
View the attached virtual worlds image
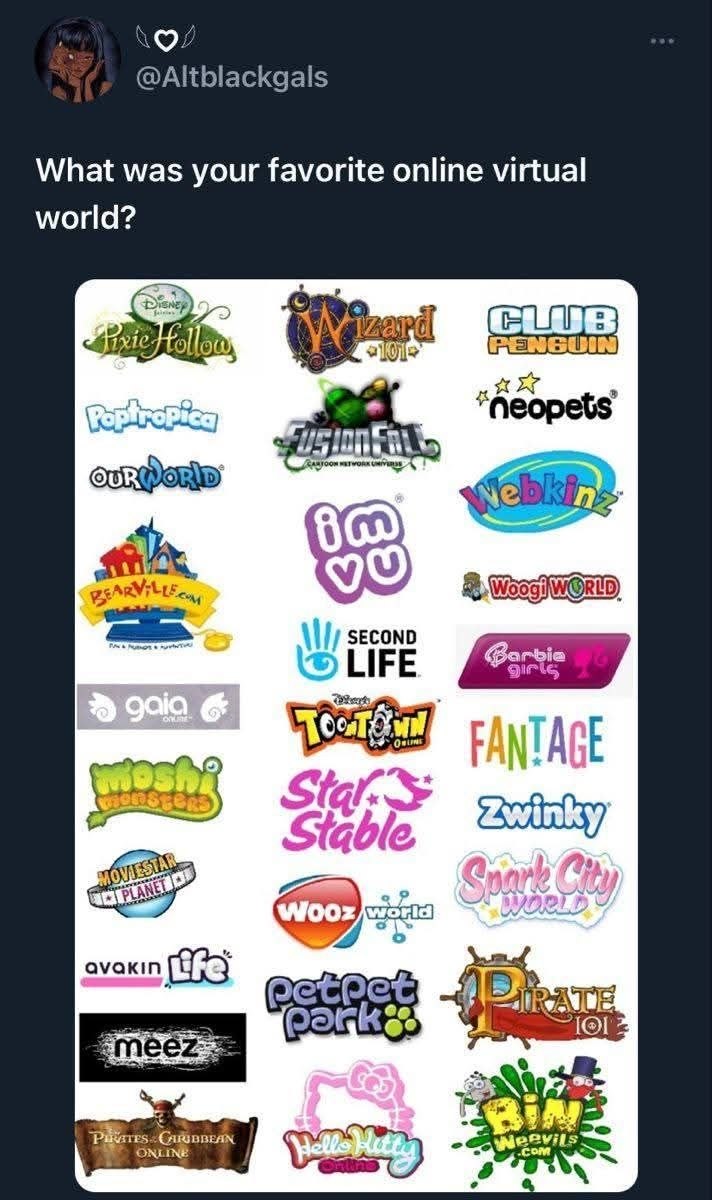click(356, 735)
